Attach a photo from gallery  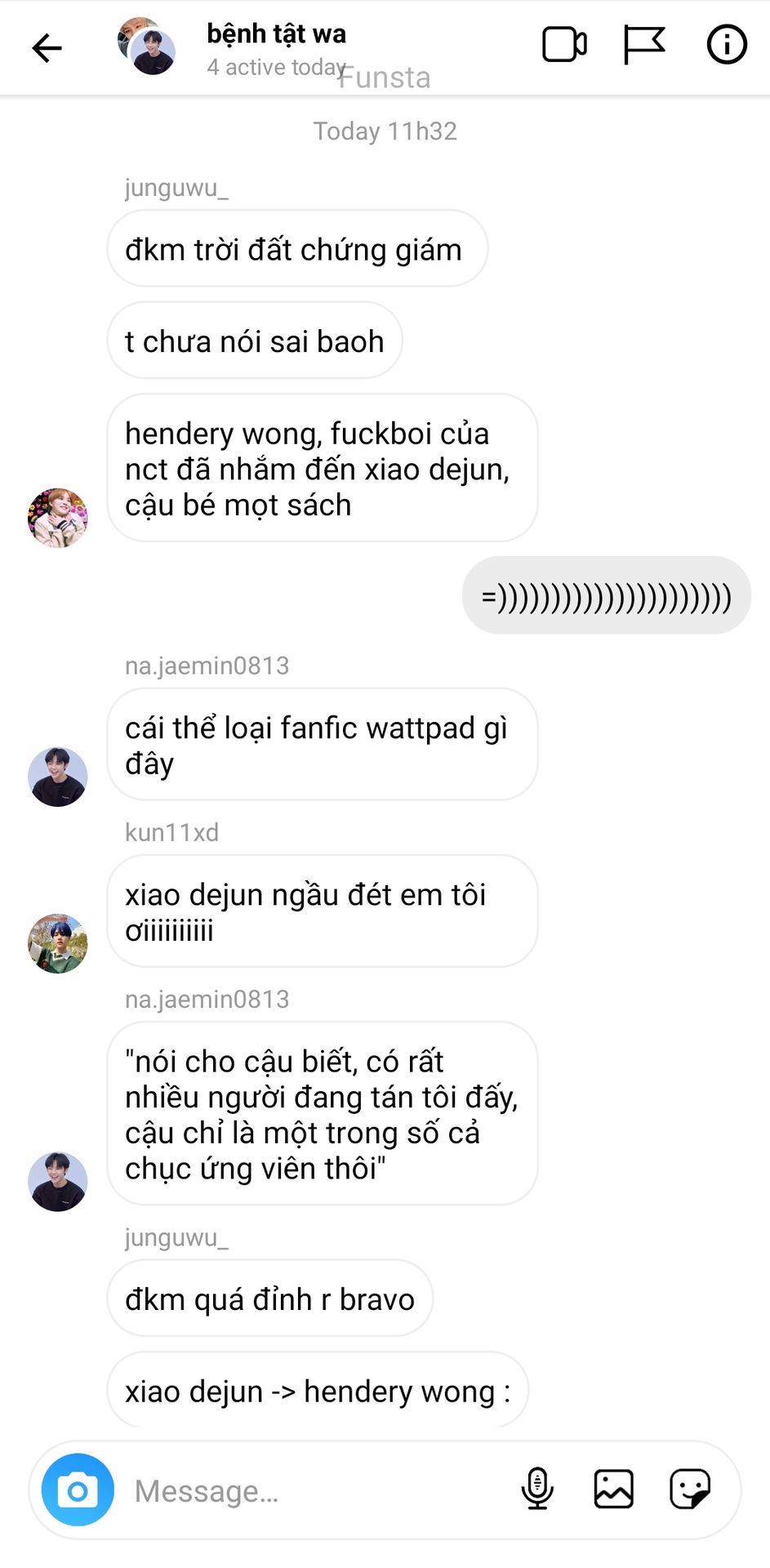point(613,1489)
